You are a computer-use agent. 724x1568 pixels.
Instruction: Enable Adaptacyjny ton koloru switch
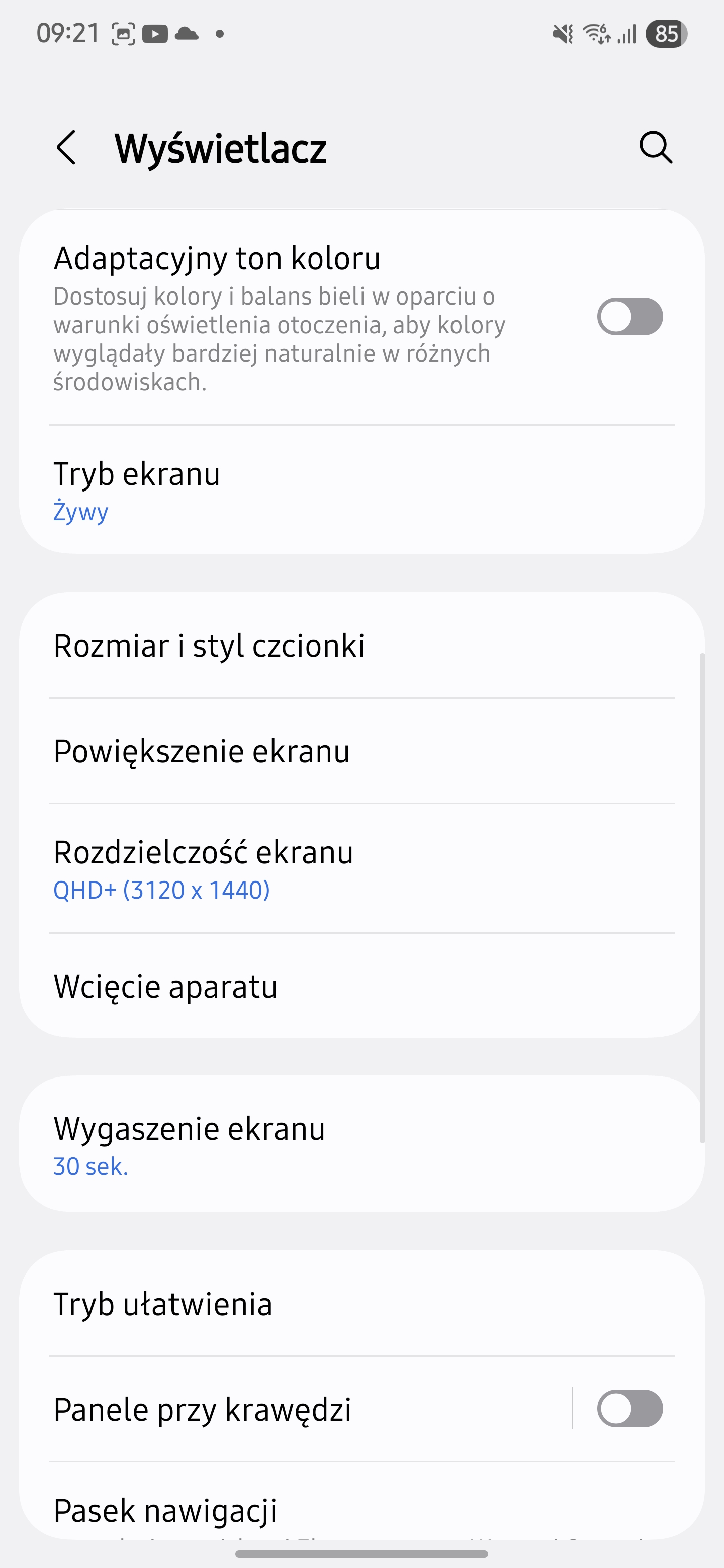(x=629, y=317)
